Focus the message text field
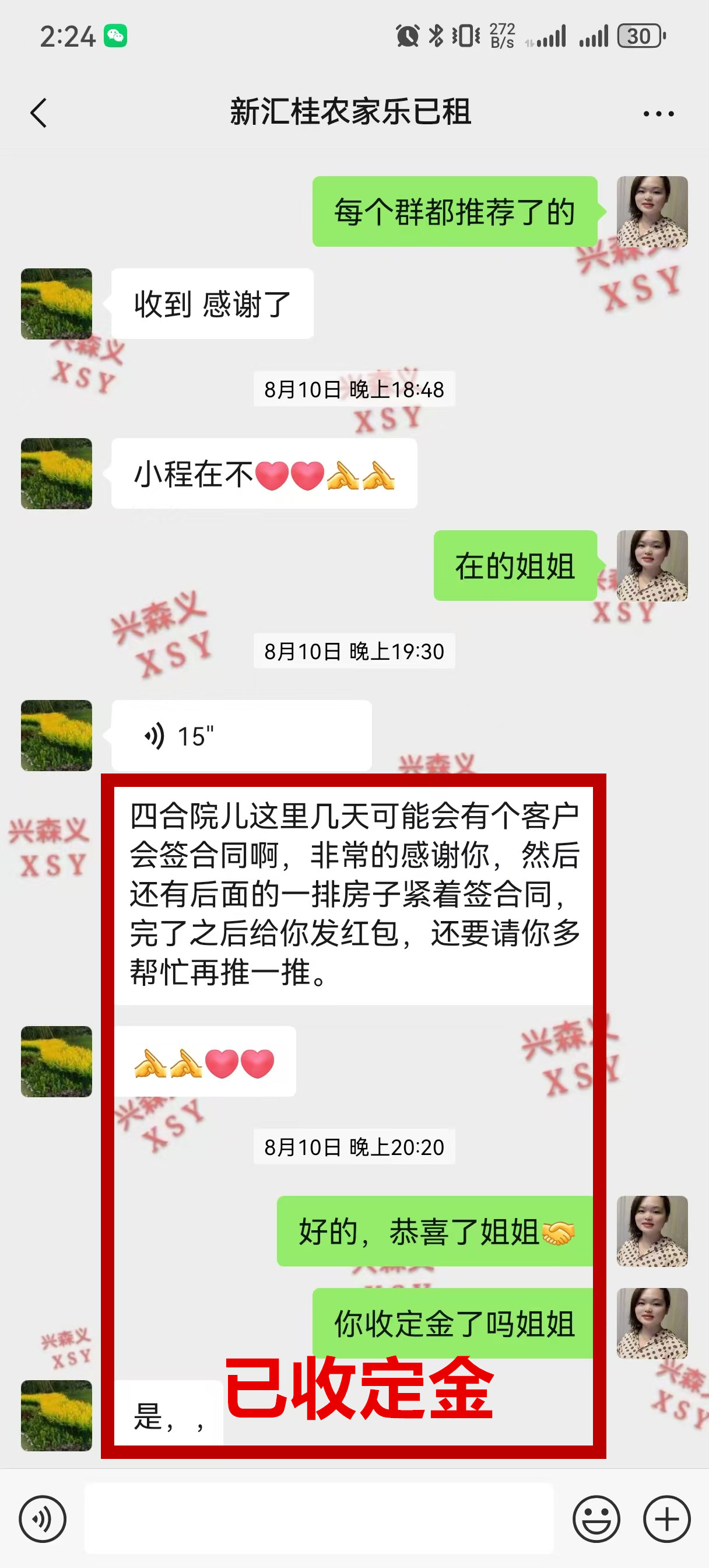709x1568 pixels. pyautogui.click(x=319, y=1518)
